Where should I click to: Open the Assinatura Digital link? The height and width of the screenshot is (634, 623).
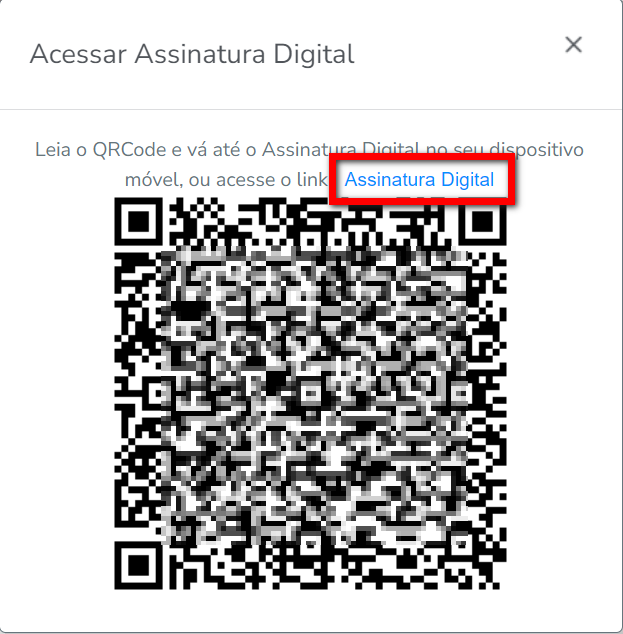click(x=419, y=180)
